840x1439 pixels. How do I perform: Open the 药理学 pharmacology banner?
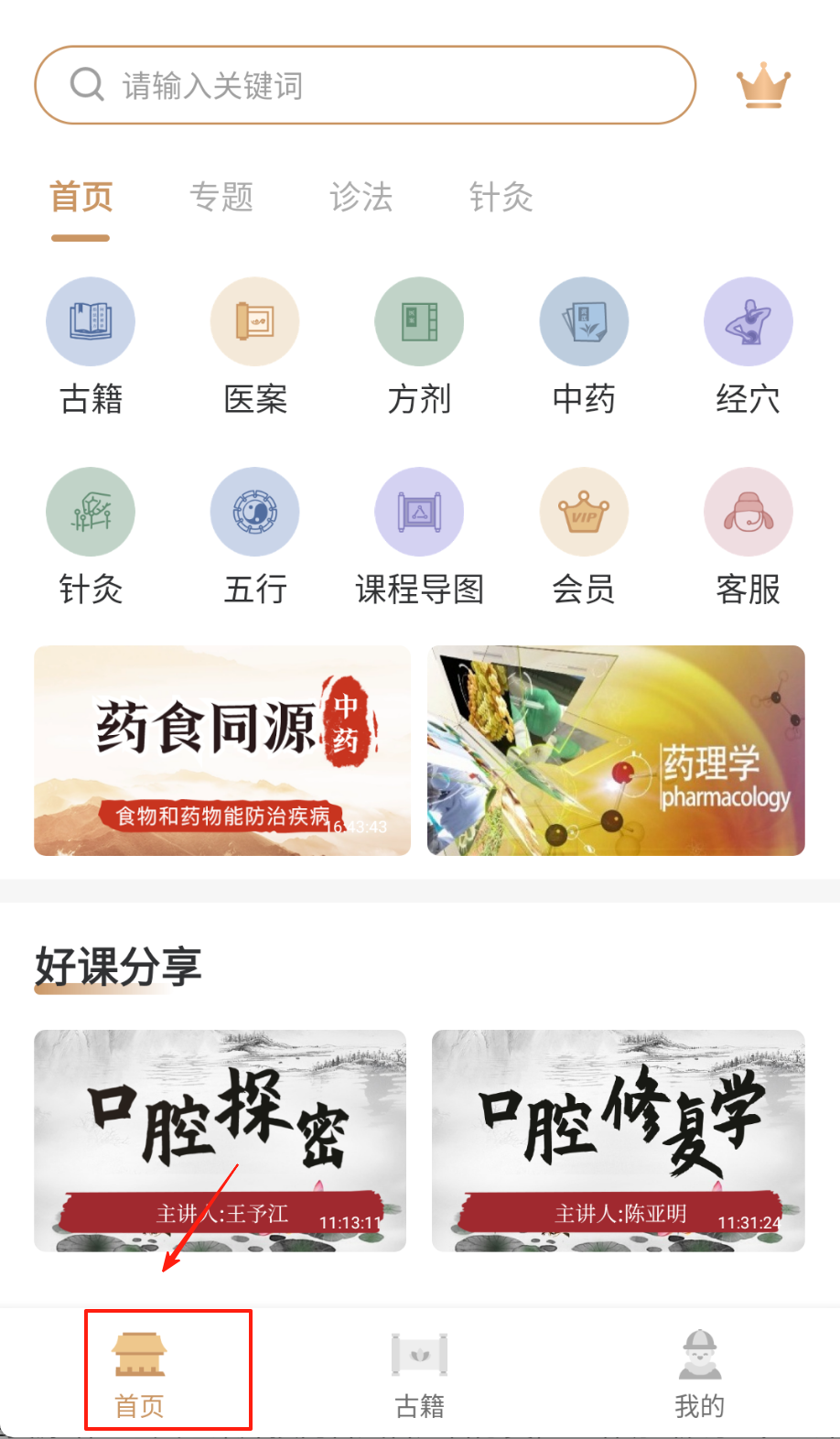[616, 751]
